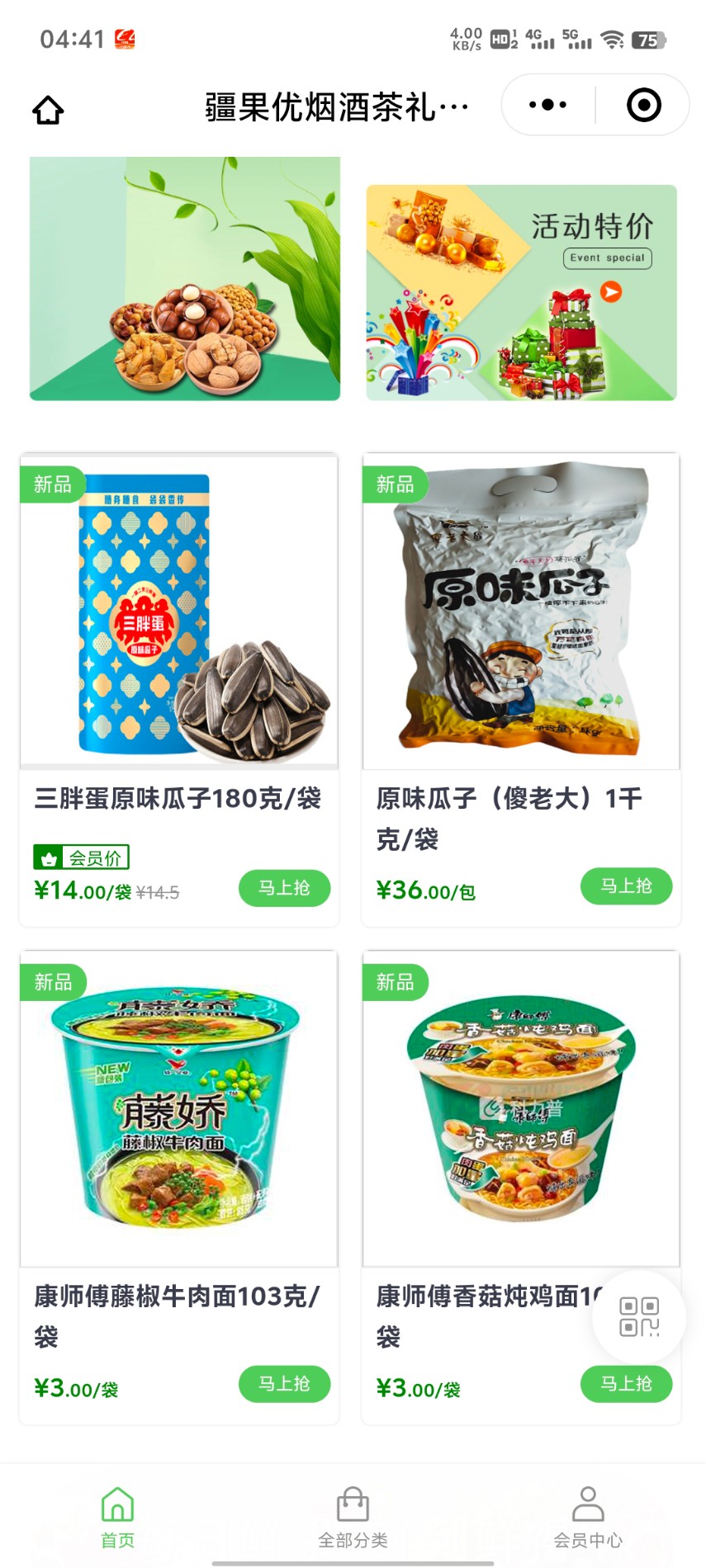Tap 马上抢 for 三胖蛋原味瓜子
Image resolution: width=706 pixels, height=1568 pixels.
coord(284,888)
